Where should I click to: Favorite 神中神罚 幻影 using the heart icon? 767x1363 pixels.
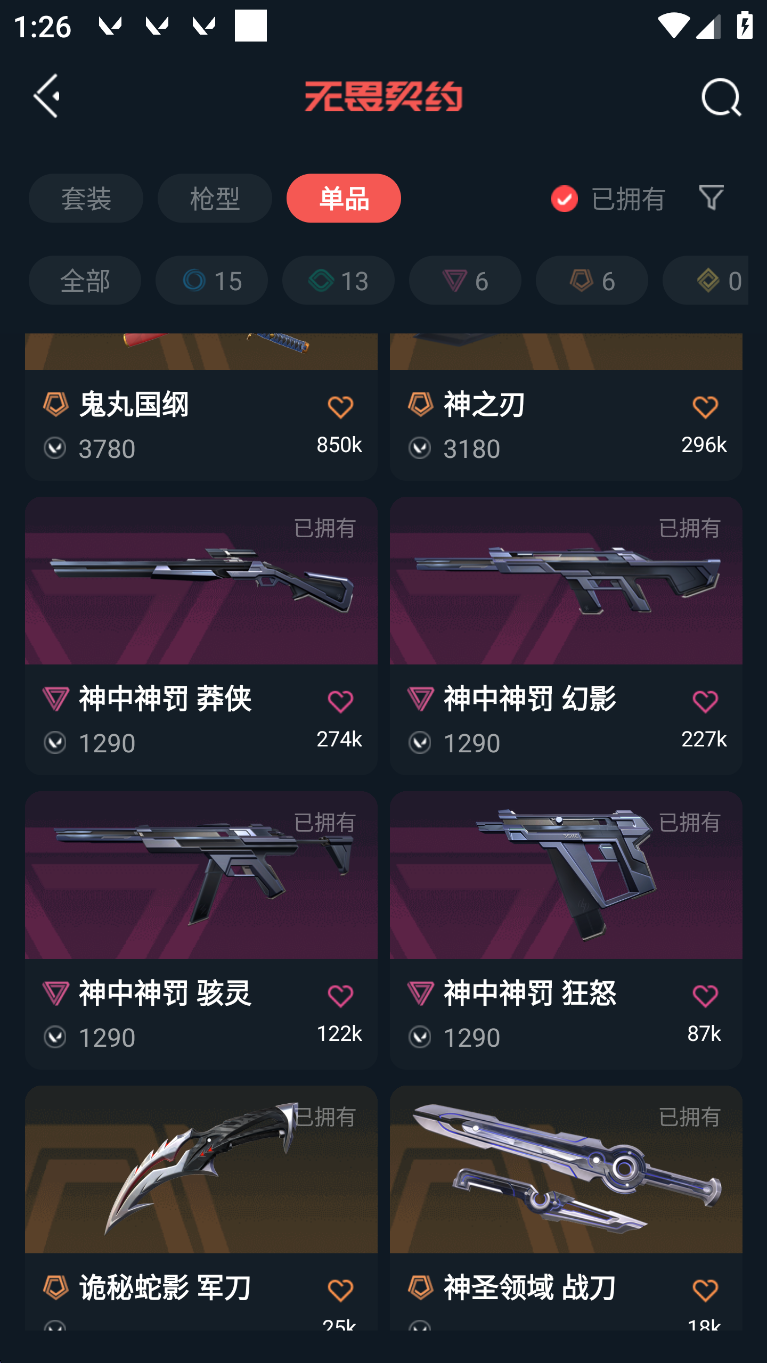(705, 701)
